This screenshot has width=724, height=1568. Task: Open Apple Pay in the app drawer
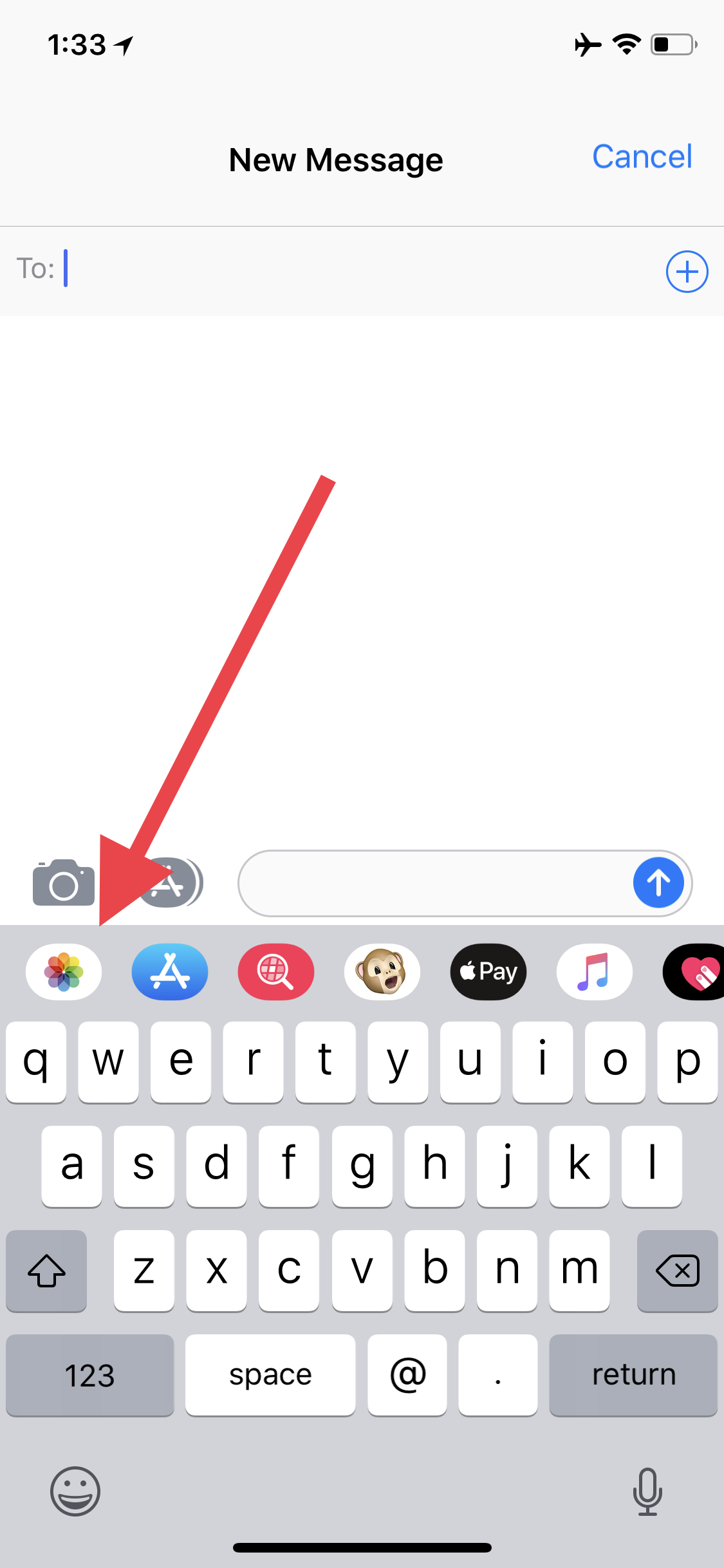point(488,971)
